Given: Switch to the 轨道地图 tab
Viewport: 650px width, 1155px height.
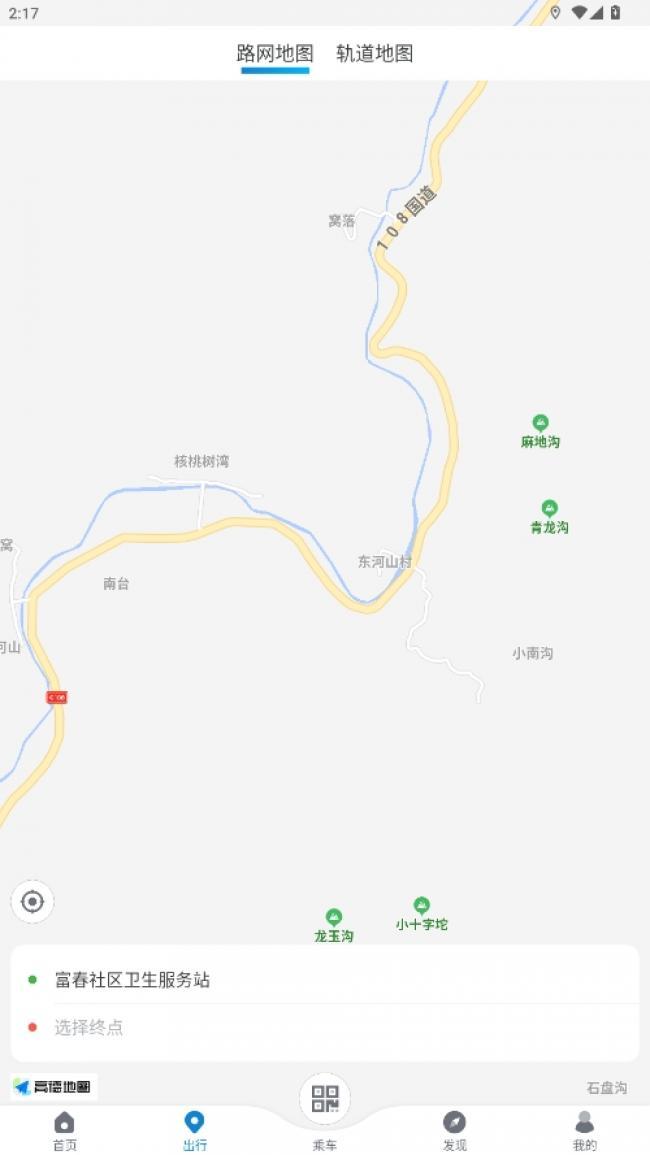Looking at the screenshot, I should click(374, 54).
